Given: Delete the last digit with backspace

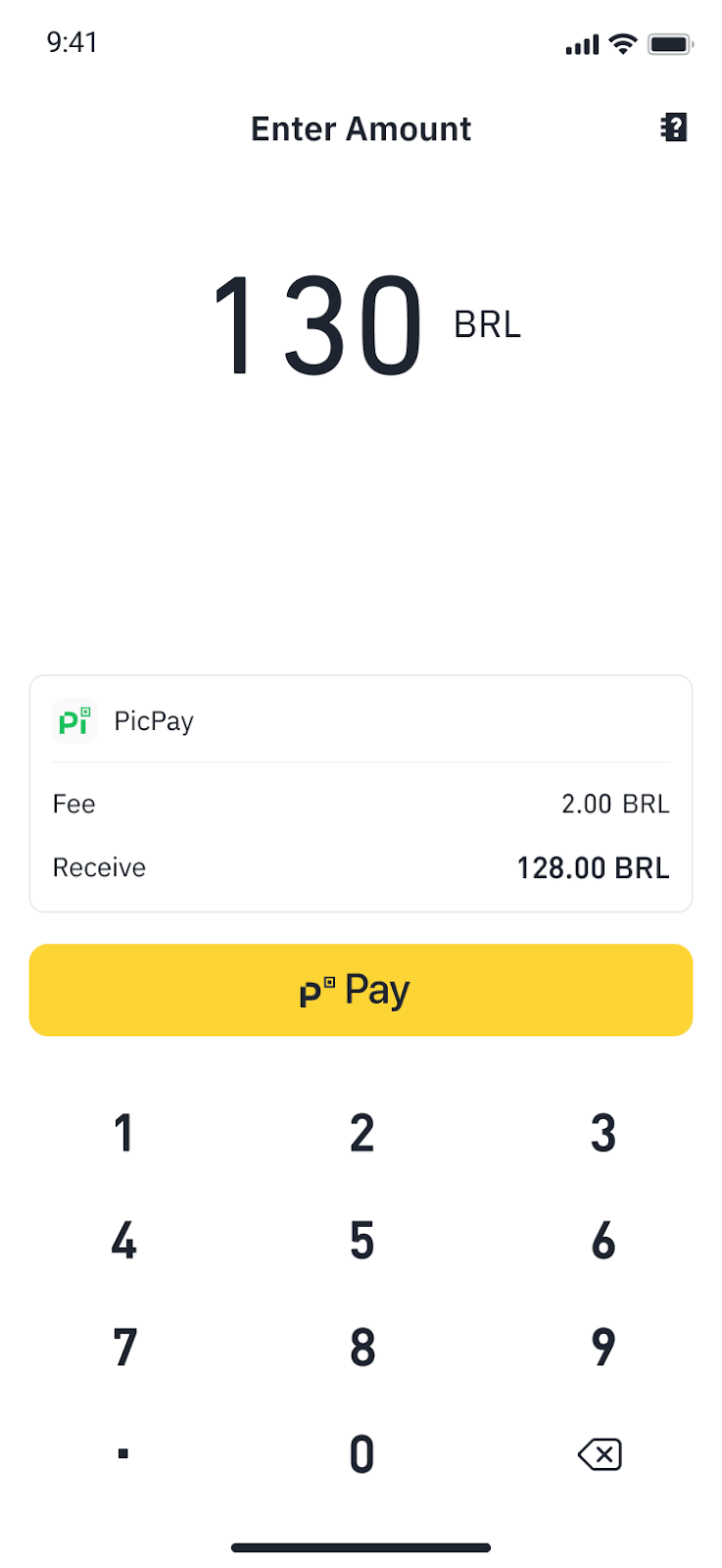Looking at the screenshot, I should pyautogui.click(x=600, y=1454).
